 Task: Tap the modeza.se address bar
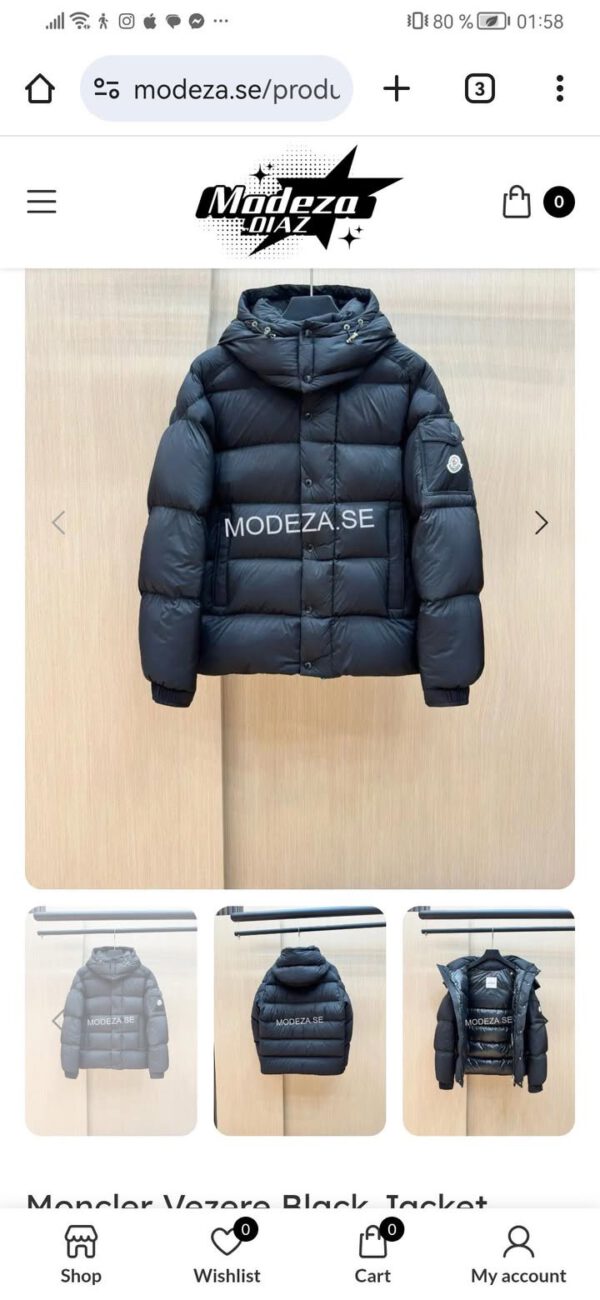coord(217,89)
